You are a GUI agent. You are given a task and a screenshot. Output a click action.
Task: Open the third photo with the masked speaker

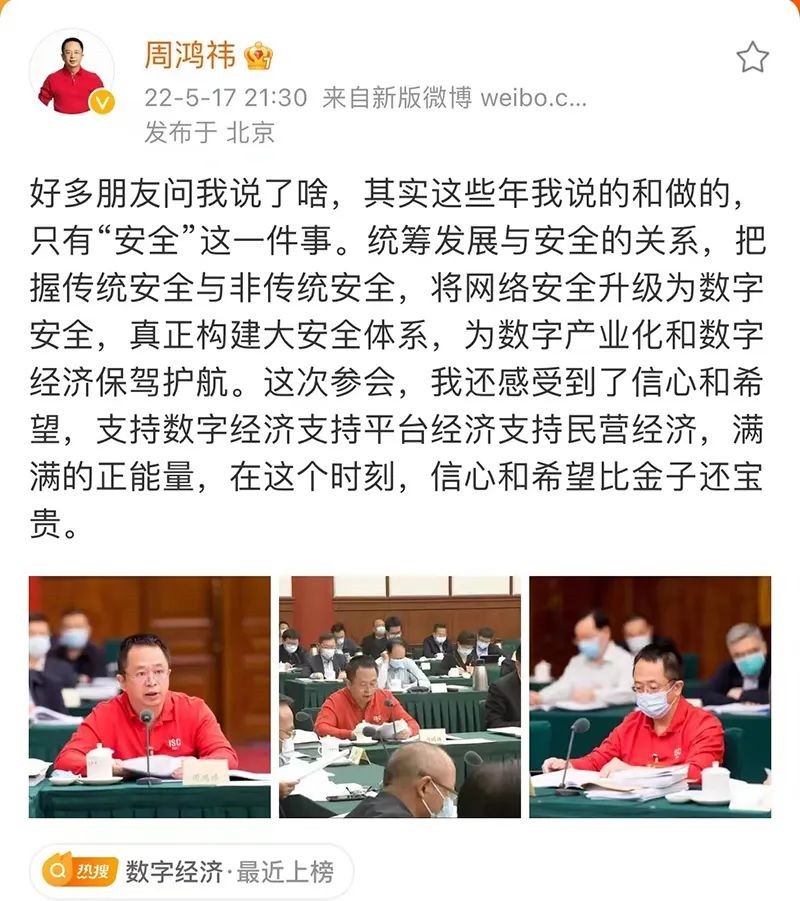point(650,696)
